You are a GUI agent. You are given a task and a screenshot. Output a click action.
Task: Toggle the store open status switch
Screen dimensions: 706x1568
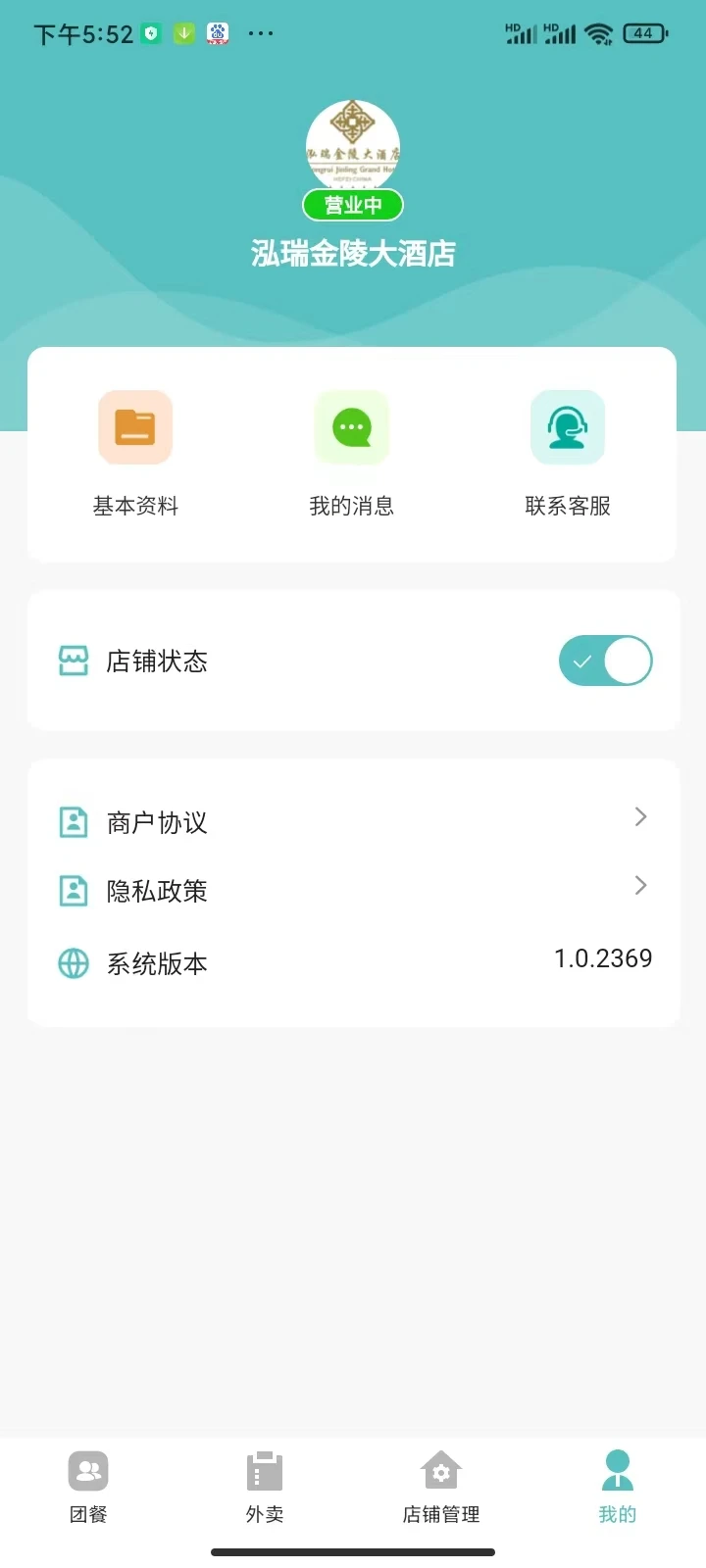click(x=605, y=661)
